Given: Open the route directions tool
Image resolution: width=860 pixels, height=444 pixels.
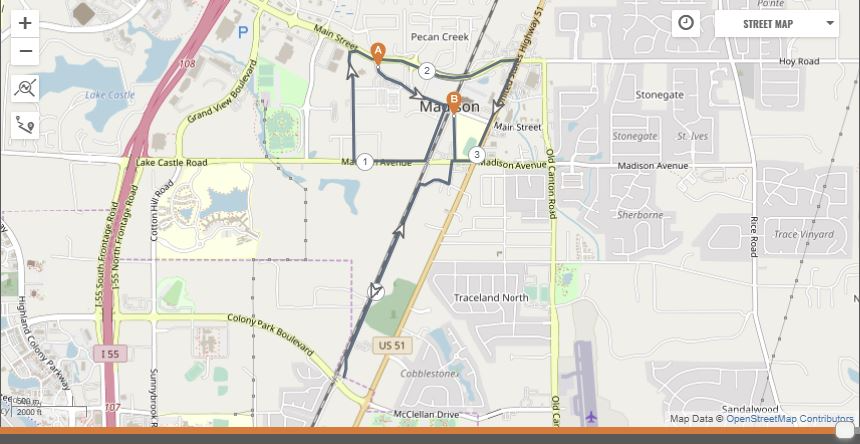Looking at the screenshot, I should pos(25,125).
